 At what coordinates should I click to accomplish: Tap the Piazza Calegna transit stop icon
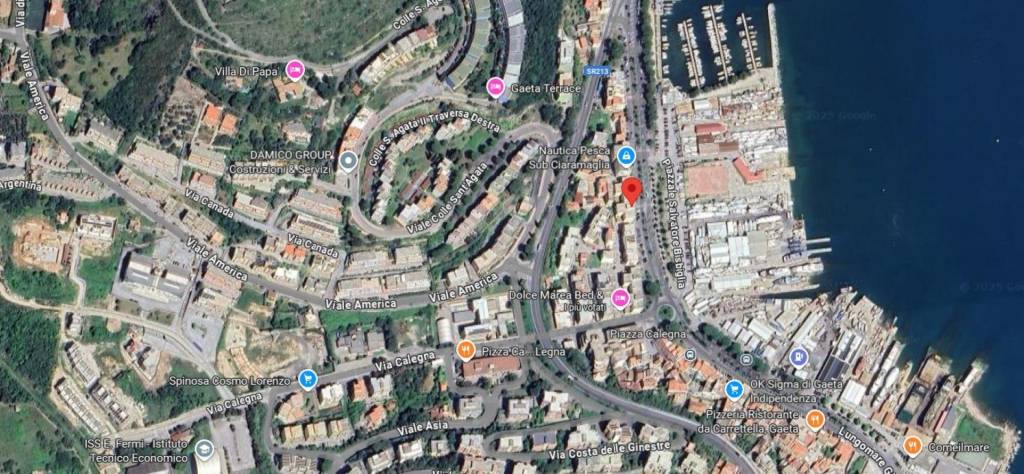coord(691,353)
